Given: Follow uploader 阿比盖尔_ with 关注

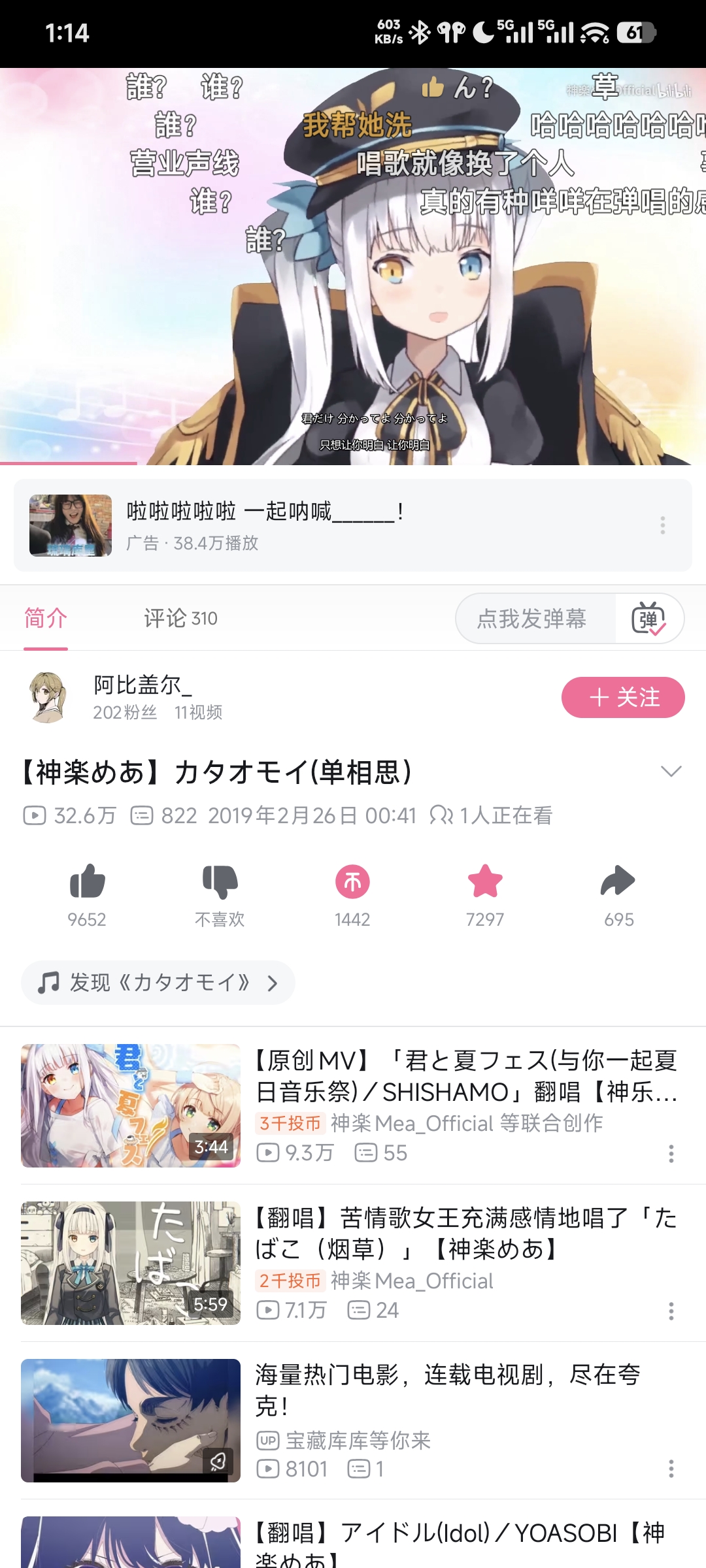Looking at the screenshot, I should [x=623, y=697].
